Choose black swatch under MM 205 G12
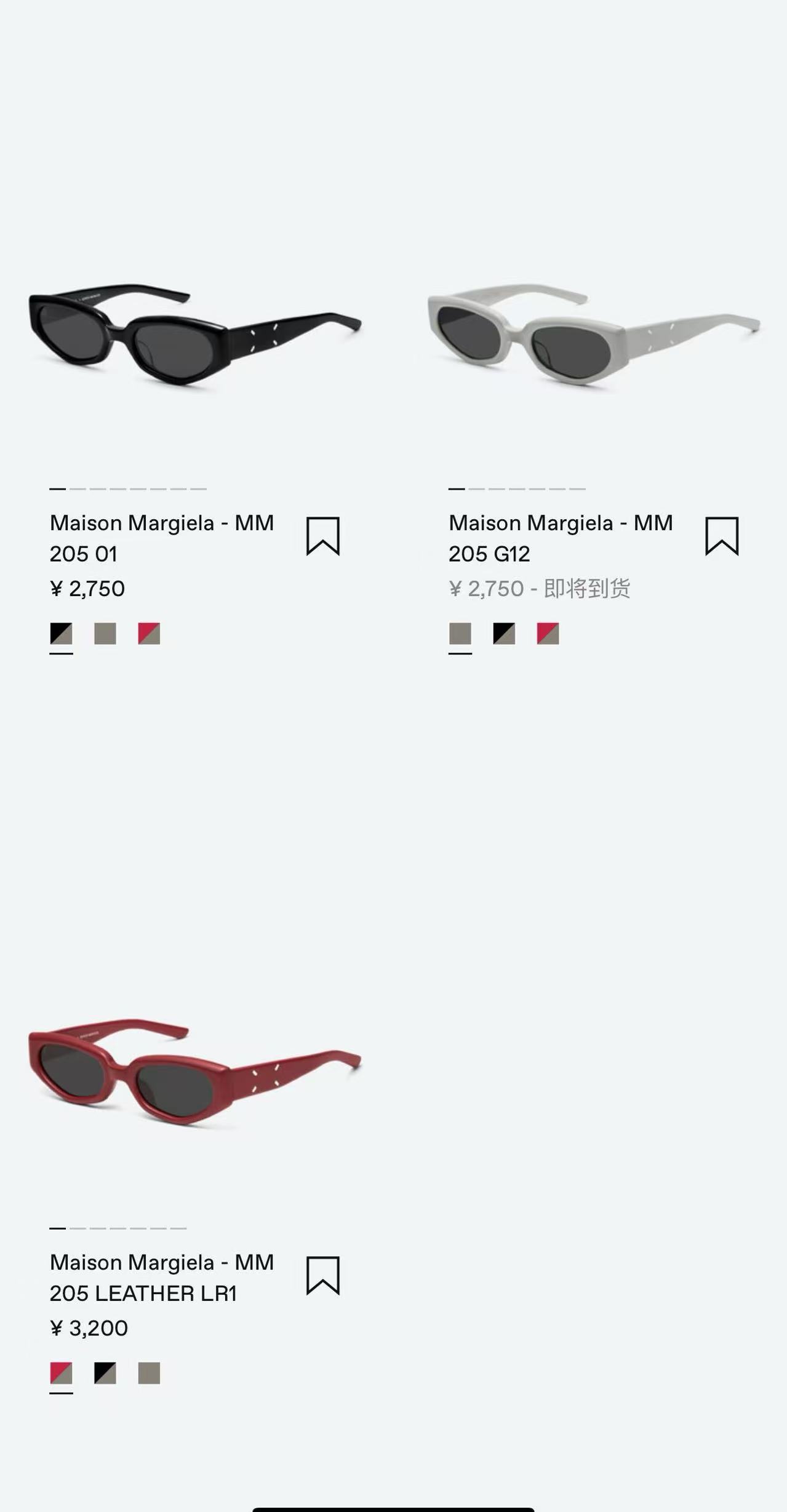The image size is (787, 1512). tap(504, 634)
